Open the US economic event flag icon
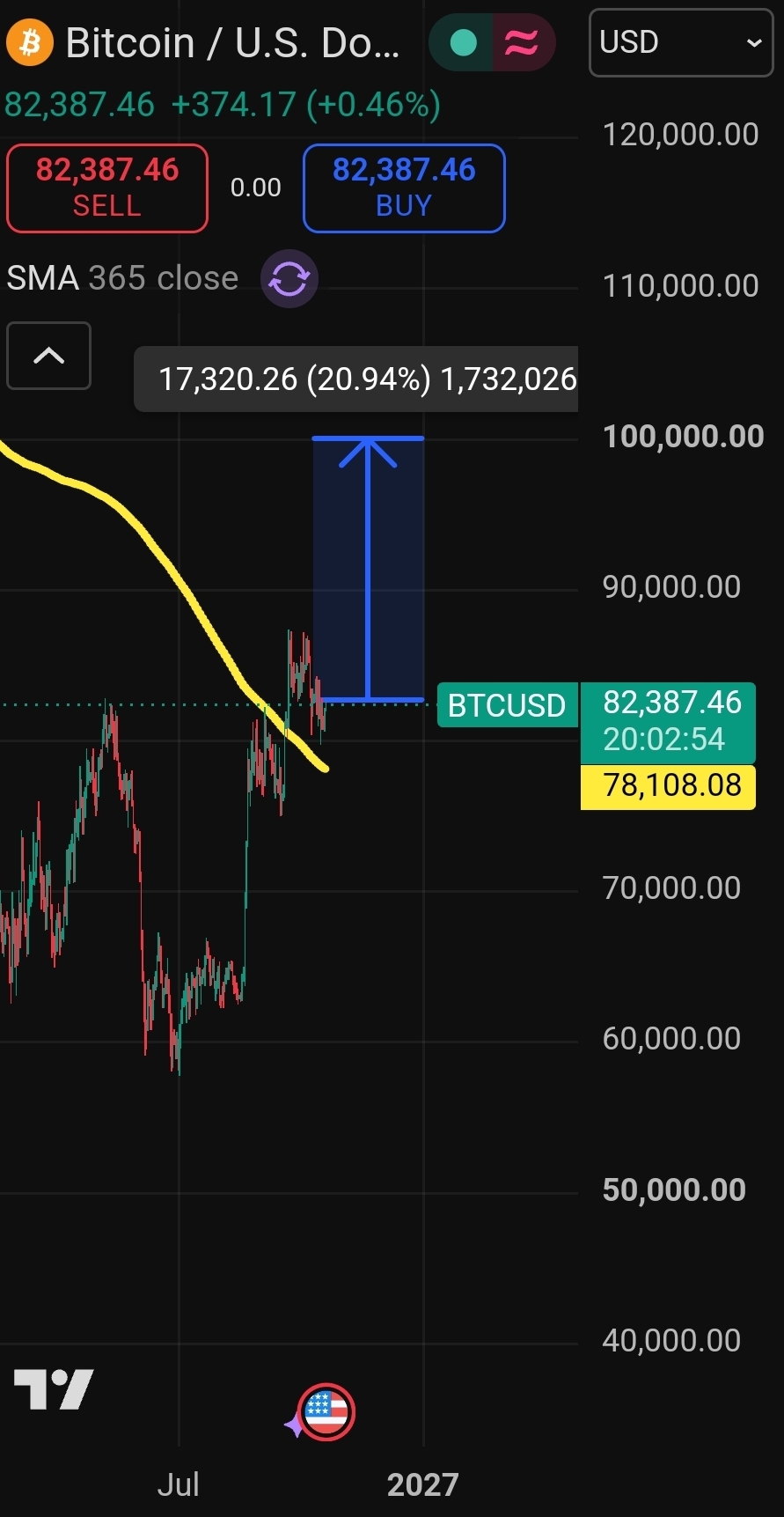Viewport: 784px width, 1517px height. pyautogui.click(x=326, y=1411)
